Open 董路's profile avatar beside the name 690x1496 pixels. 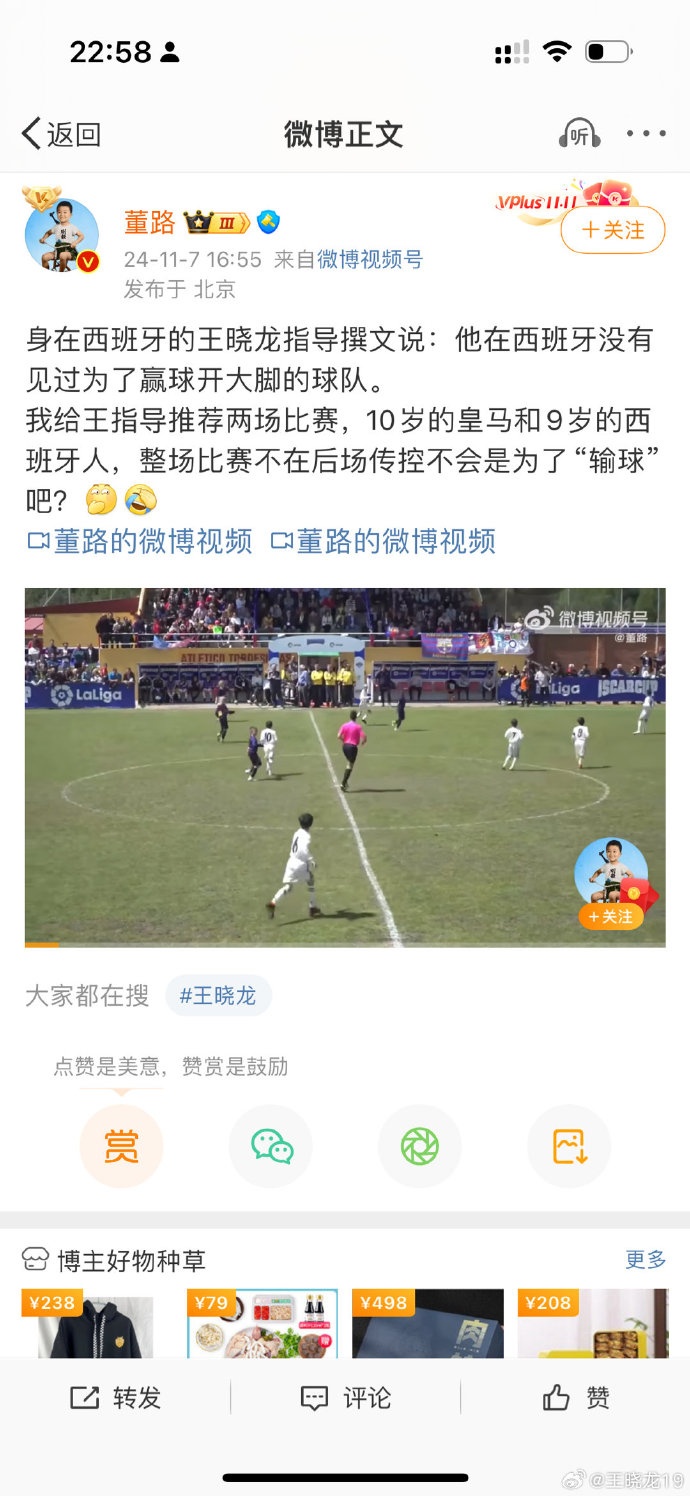click(x=62, y=235)
